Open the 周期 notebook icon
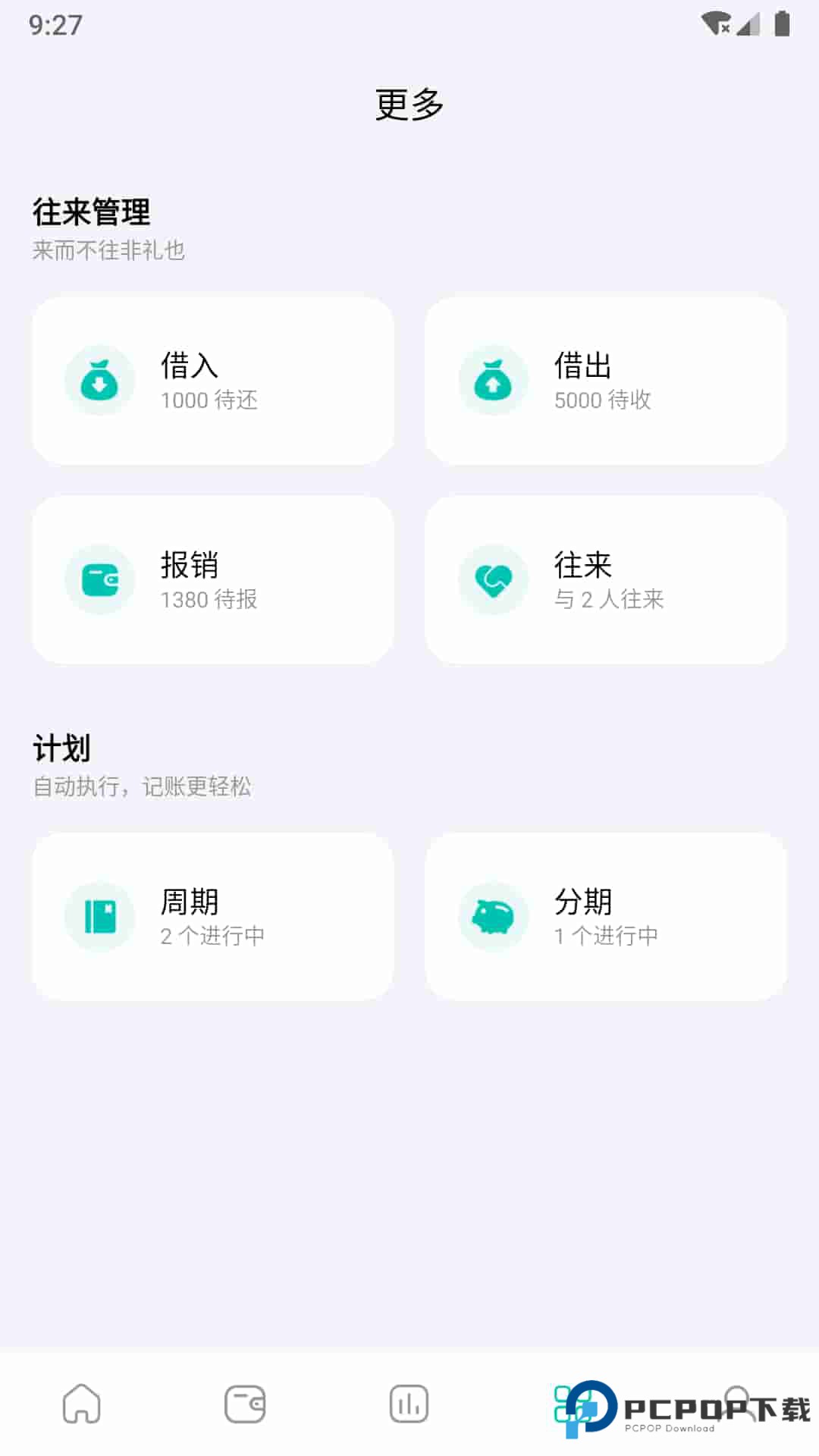Image resolution: width=819 pixels, height=1456 pixels. 99,917
